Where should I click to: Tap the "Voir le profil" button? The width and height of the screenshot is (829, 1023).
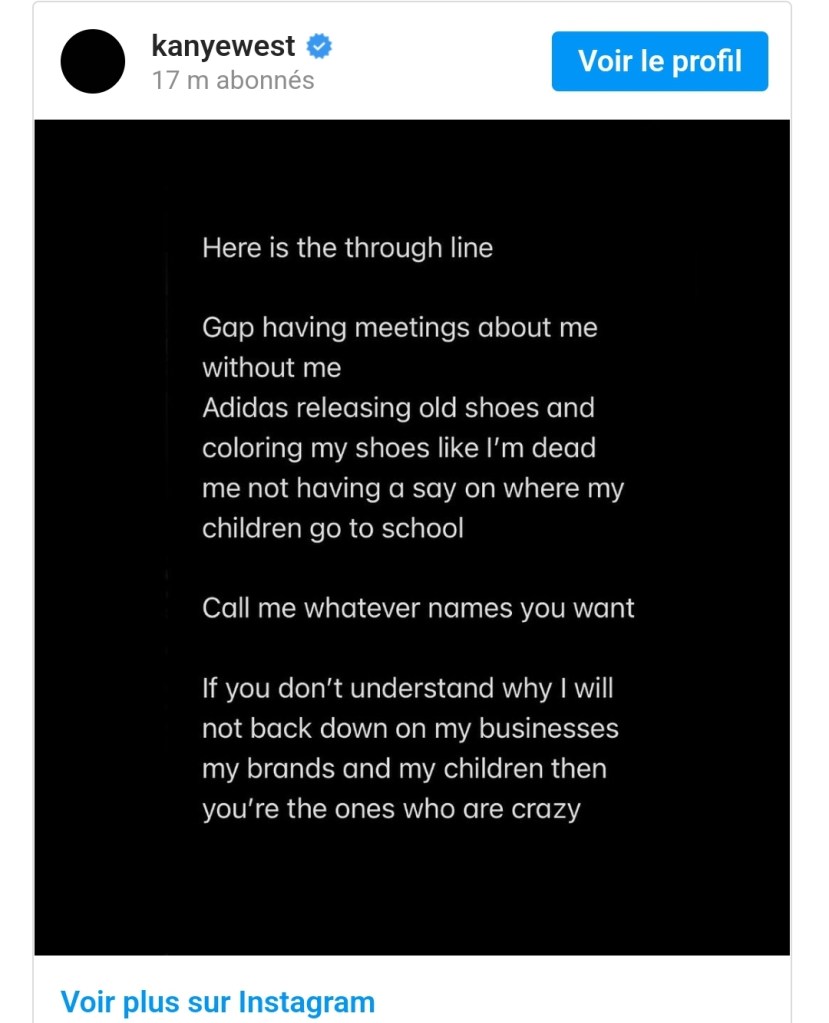pyautogui.click(x=659, y=61)
